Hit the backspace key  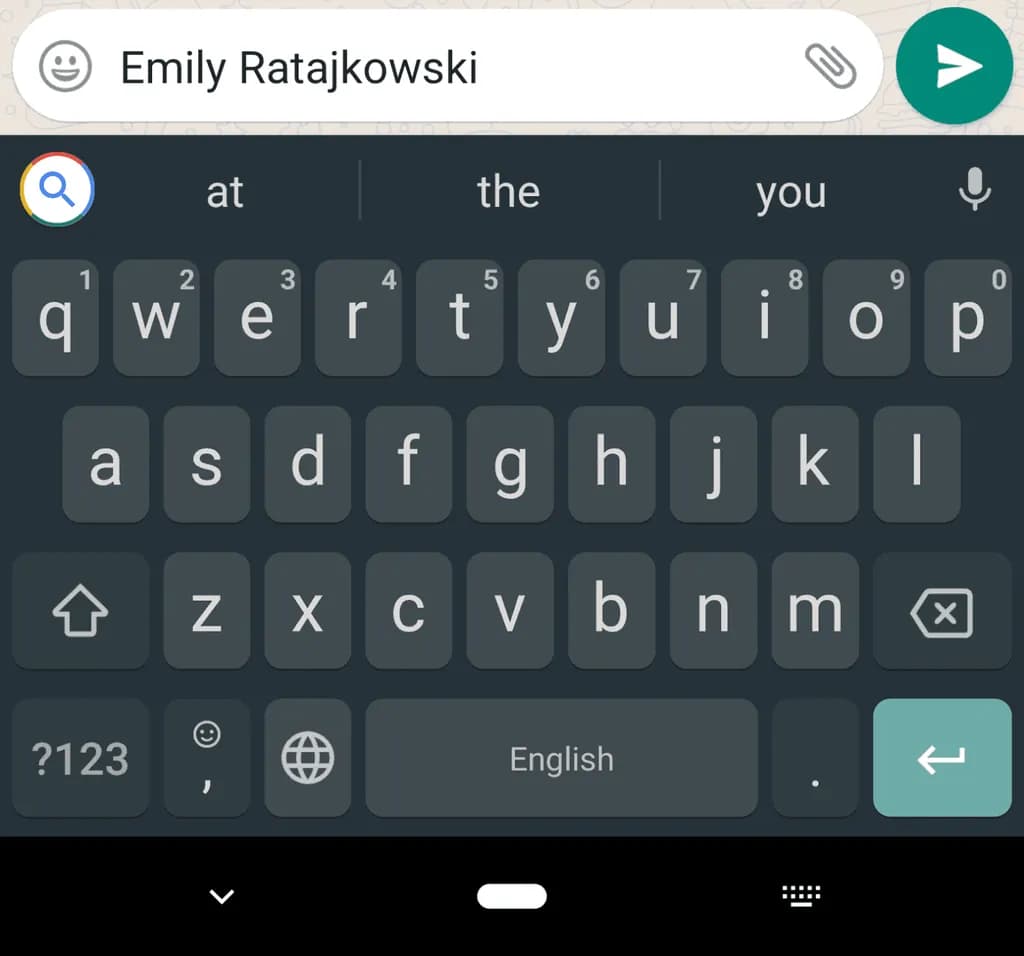pyautogui.click(x=941, y=611)
